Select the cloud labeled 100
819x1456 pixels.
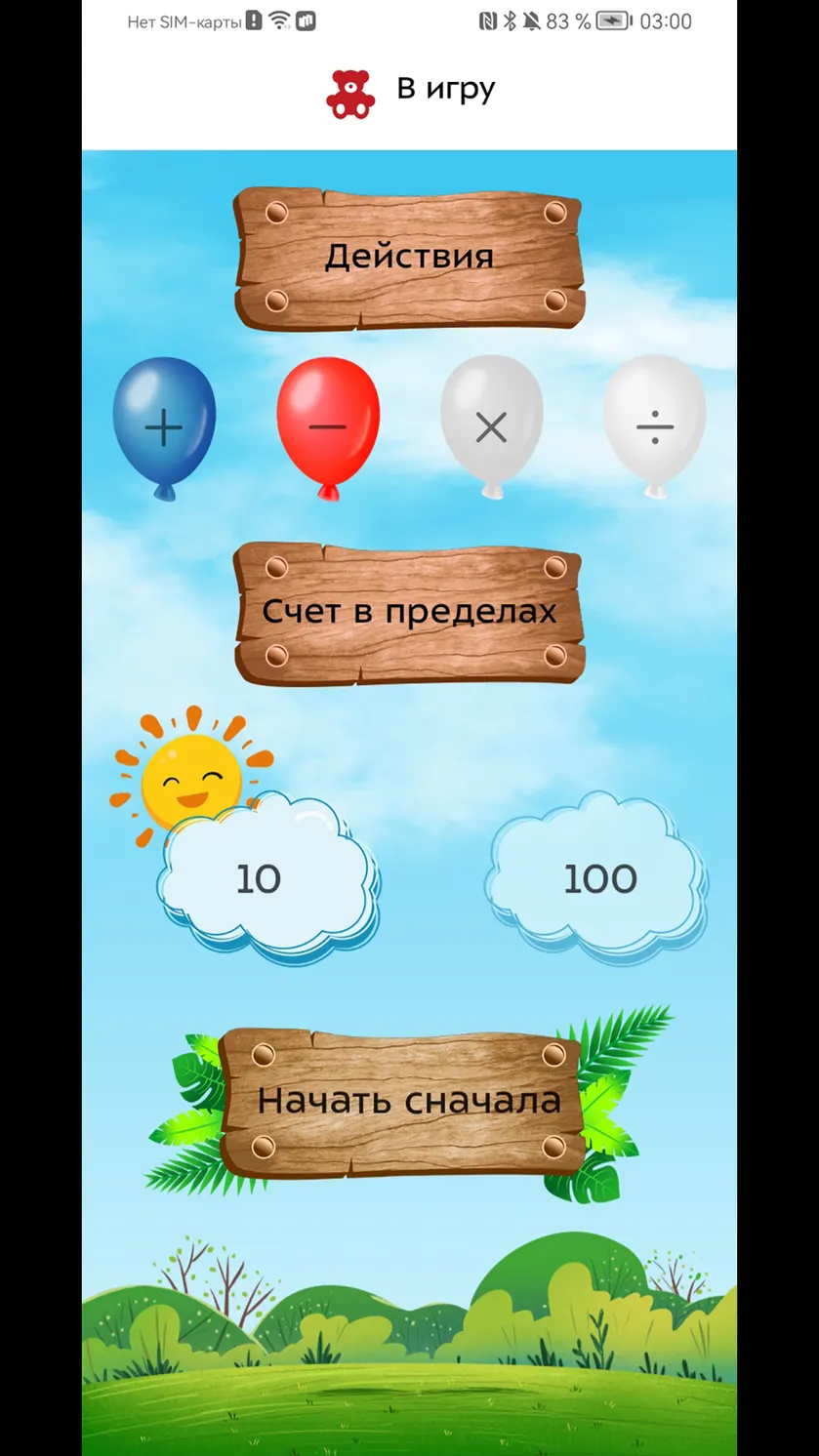tap(596, 877)
